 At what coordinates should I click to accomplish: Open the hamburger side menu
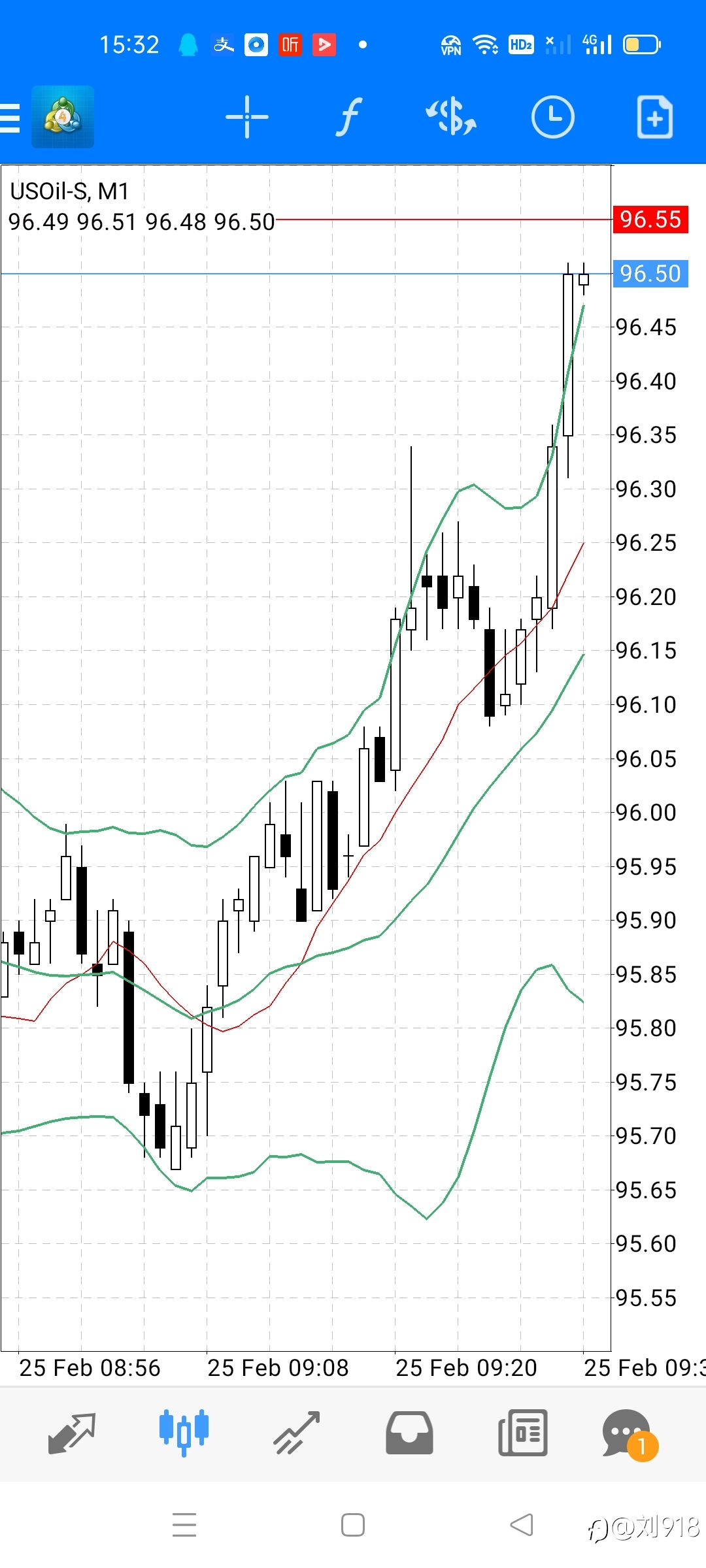click(10, 118)
